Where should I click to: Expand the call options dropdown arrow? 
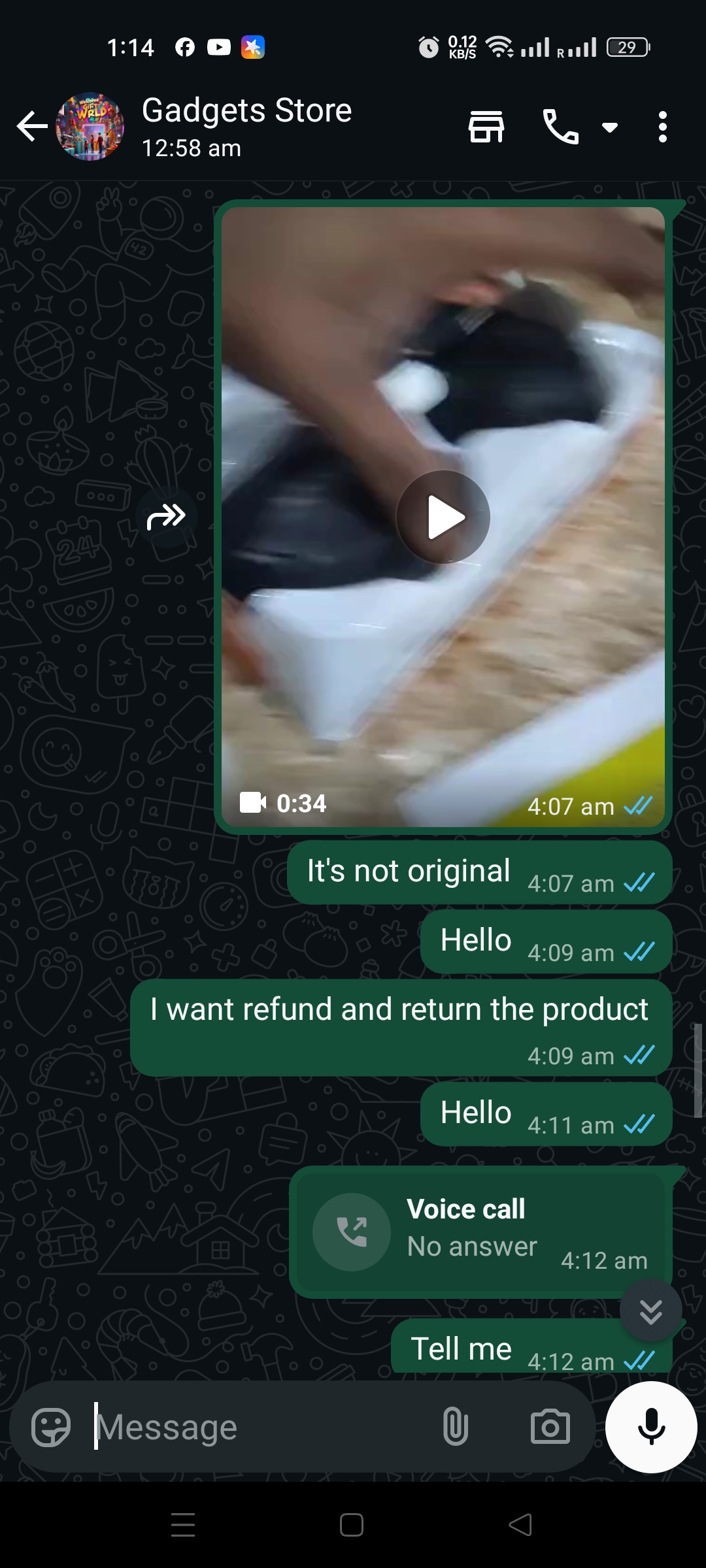[610, 127]
